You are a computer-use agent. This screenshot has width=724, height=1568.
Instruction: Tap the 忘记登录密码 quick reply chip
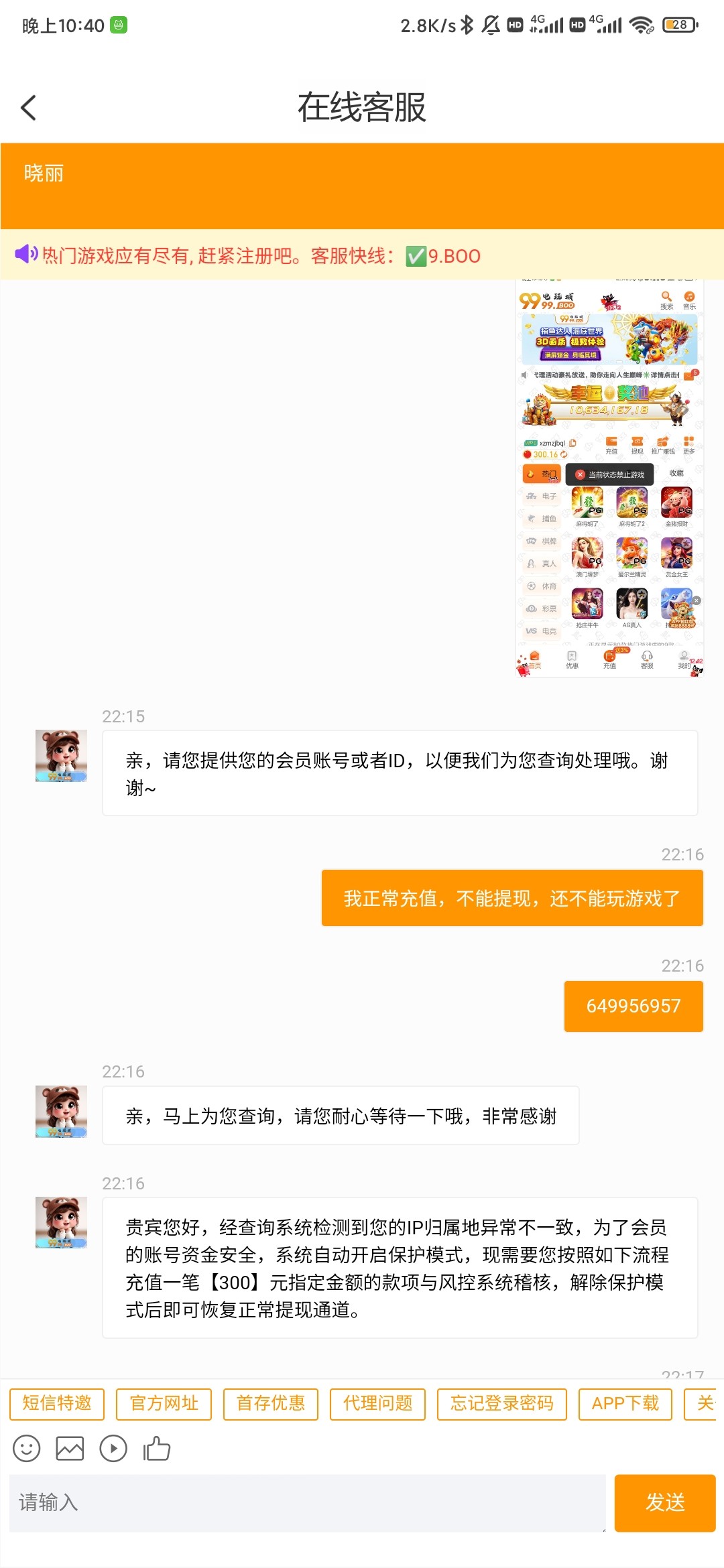[501, 1404]
